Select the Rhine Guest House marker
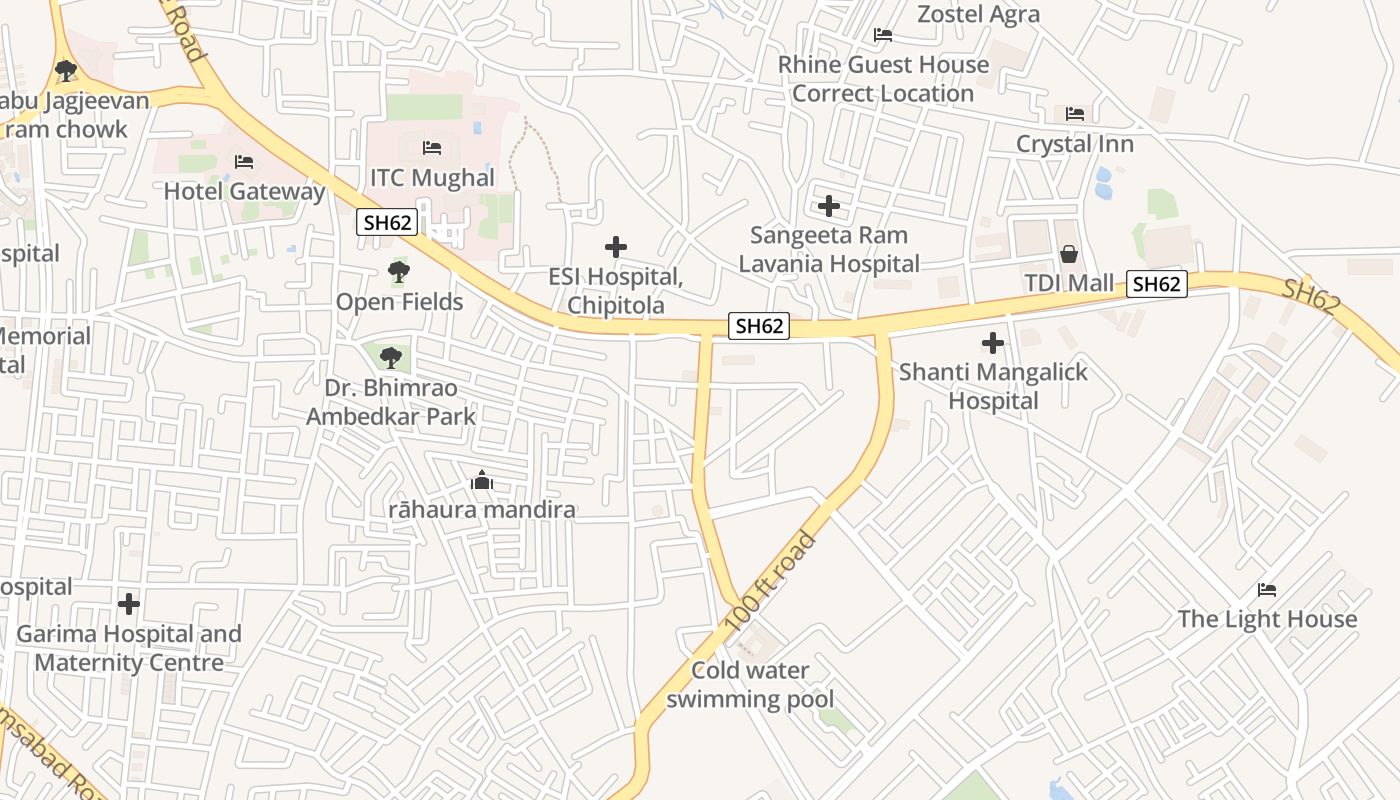The height and width of the screenshot is (800, 1400). (x=883, y=35)
